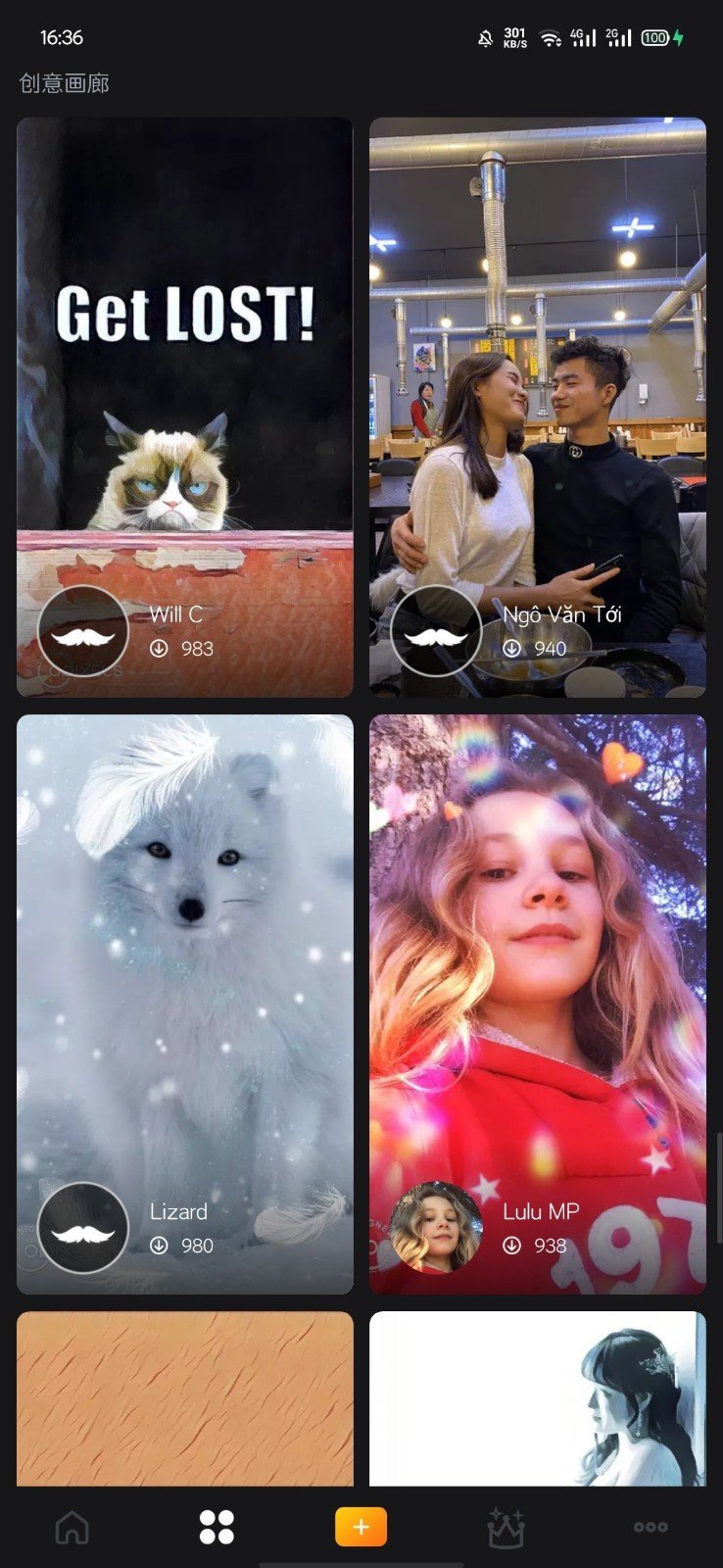Open Will C's mustache avatar
The width and height of the screenshot is (723, 1568).
[x=83, y=632]
